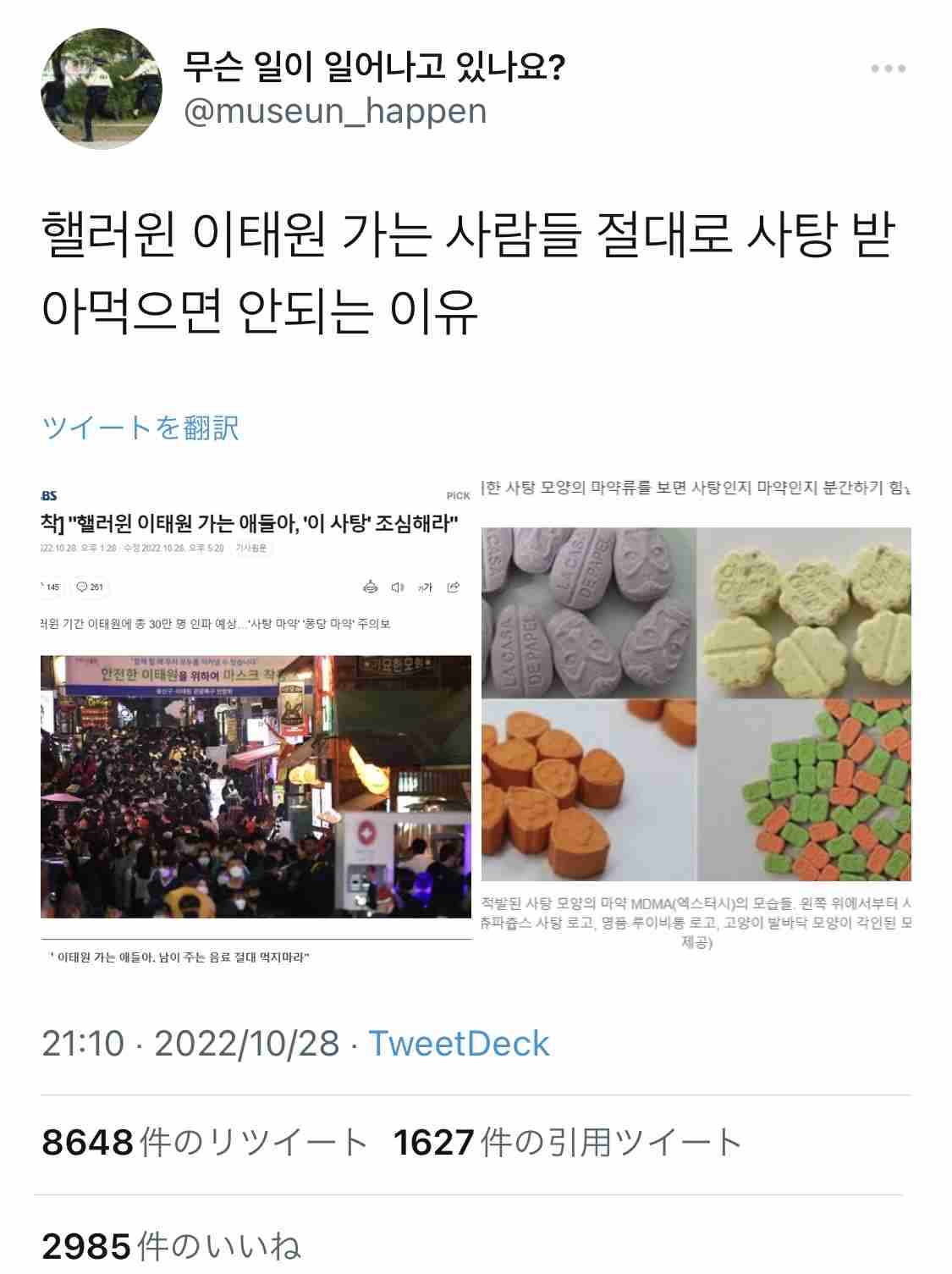Screen dimensions: 952x1274
Task: View the 1627 quote tweets
Action: [x=567, y=1142]
